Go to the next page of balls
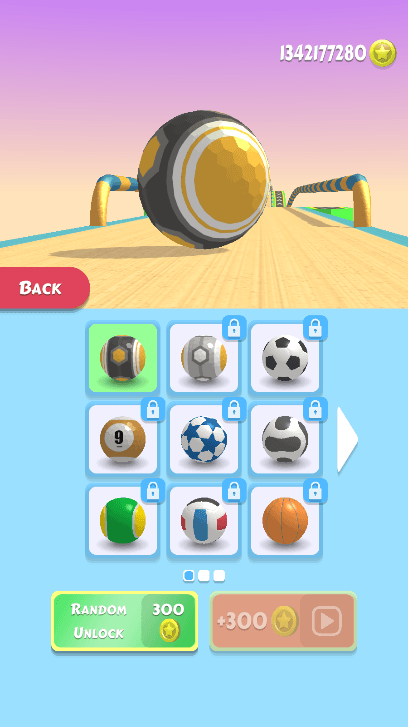This screenshot has height=727, width=408. tap(347, 439)
